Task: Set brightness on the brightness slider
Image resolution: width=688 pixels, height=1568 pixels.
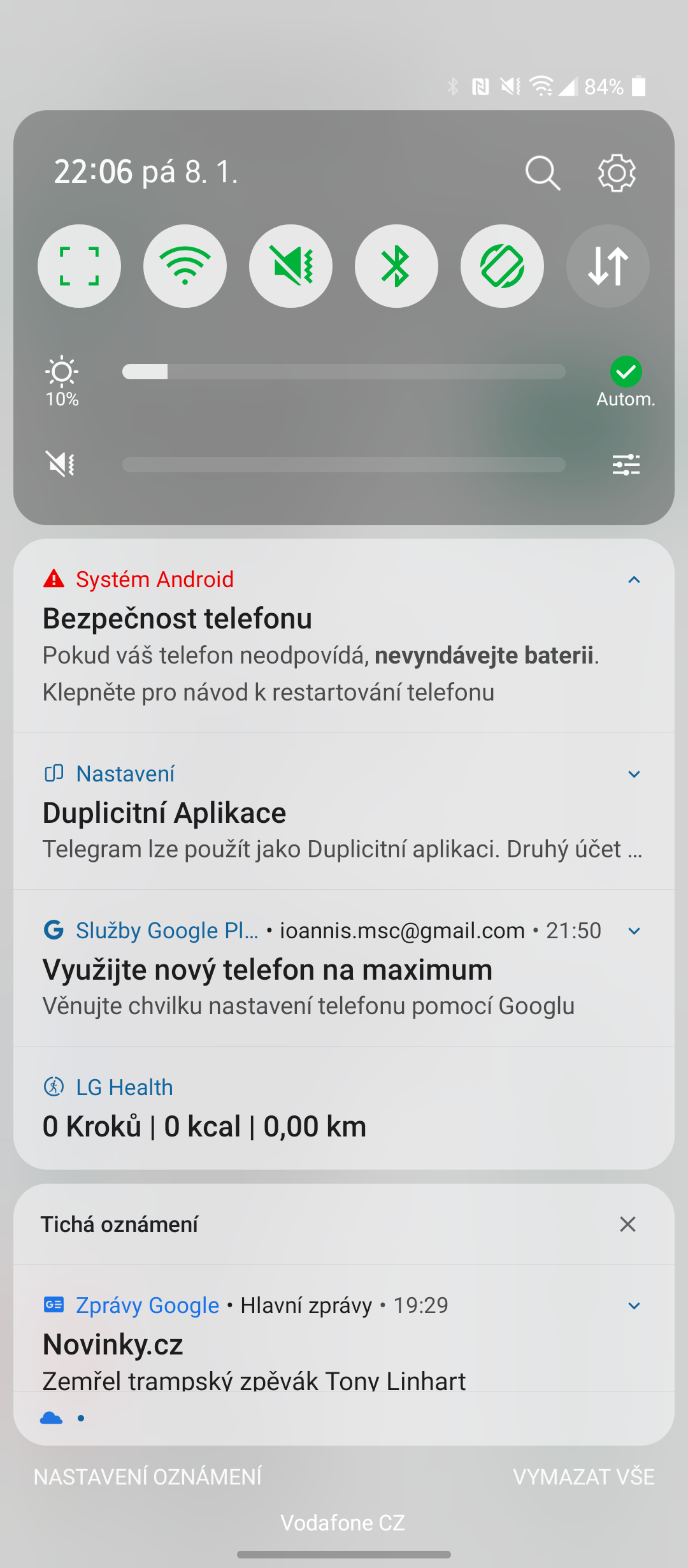Action: 344,372
